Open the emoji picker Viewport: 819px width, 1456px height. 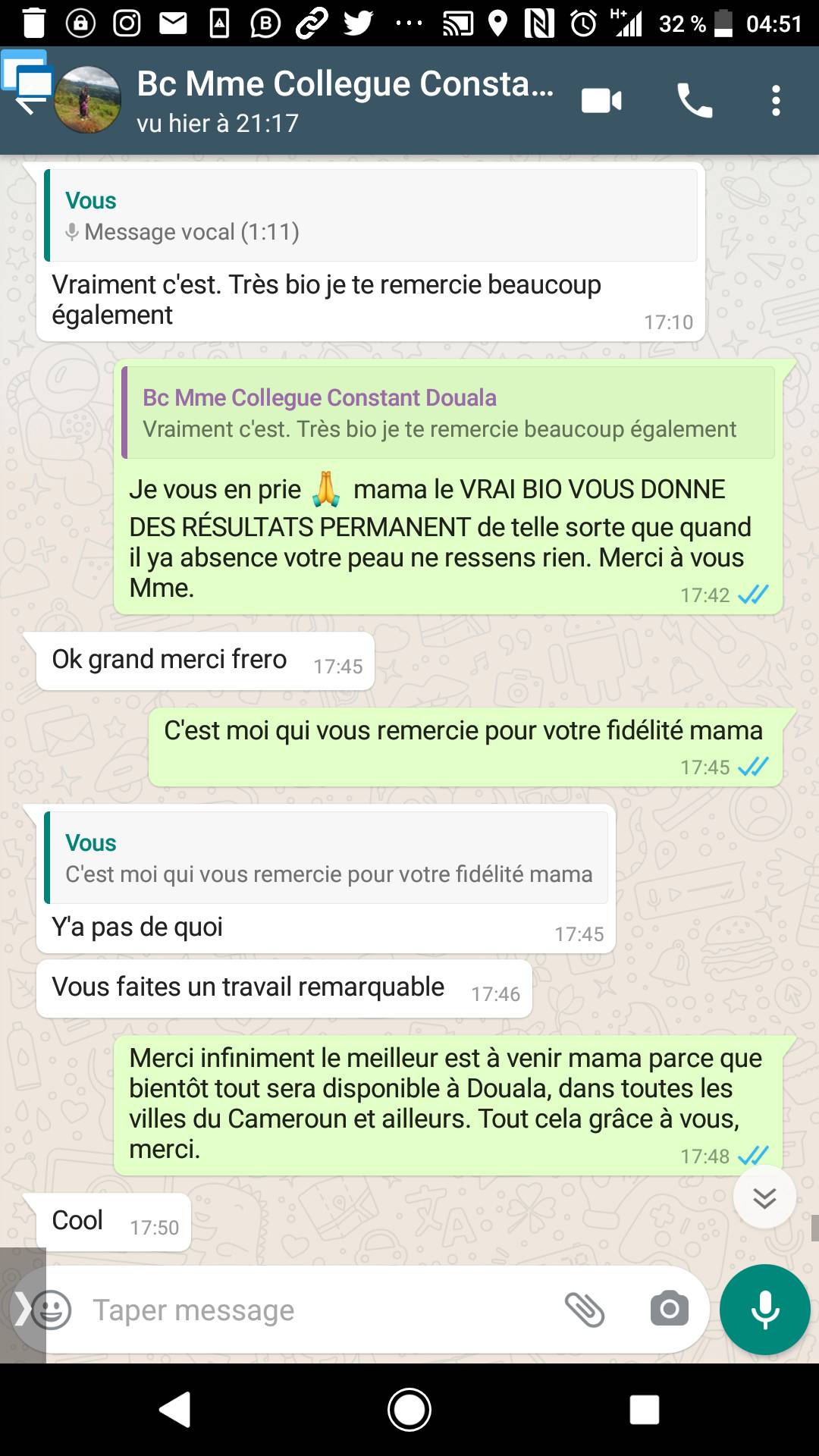point(51,1310)
